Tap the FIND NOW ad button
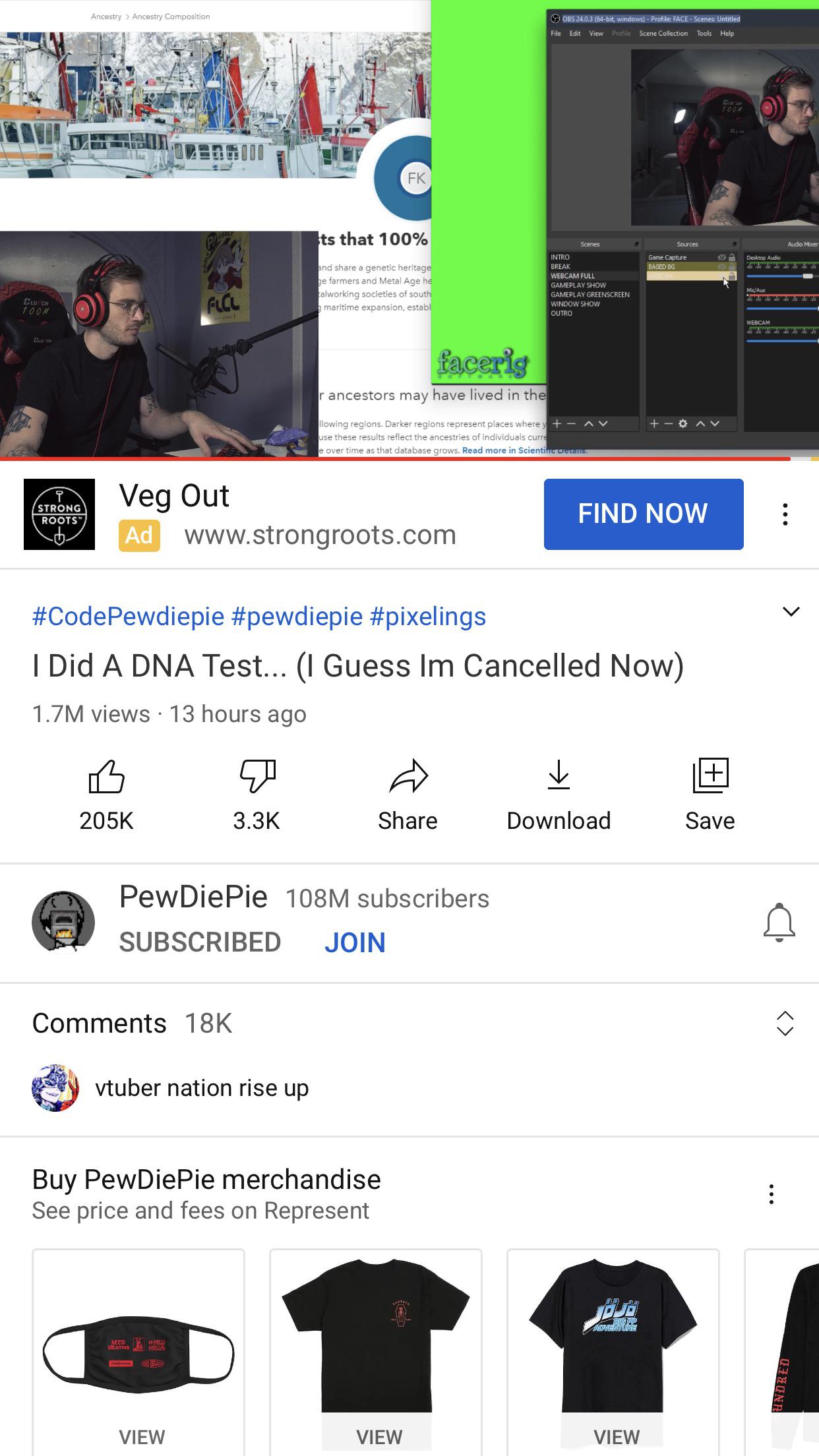Screen dimensions: 819x1456 pos(643,514)
